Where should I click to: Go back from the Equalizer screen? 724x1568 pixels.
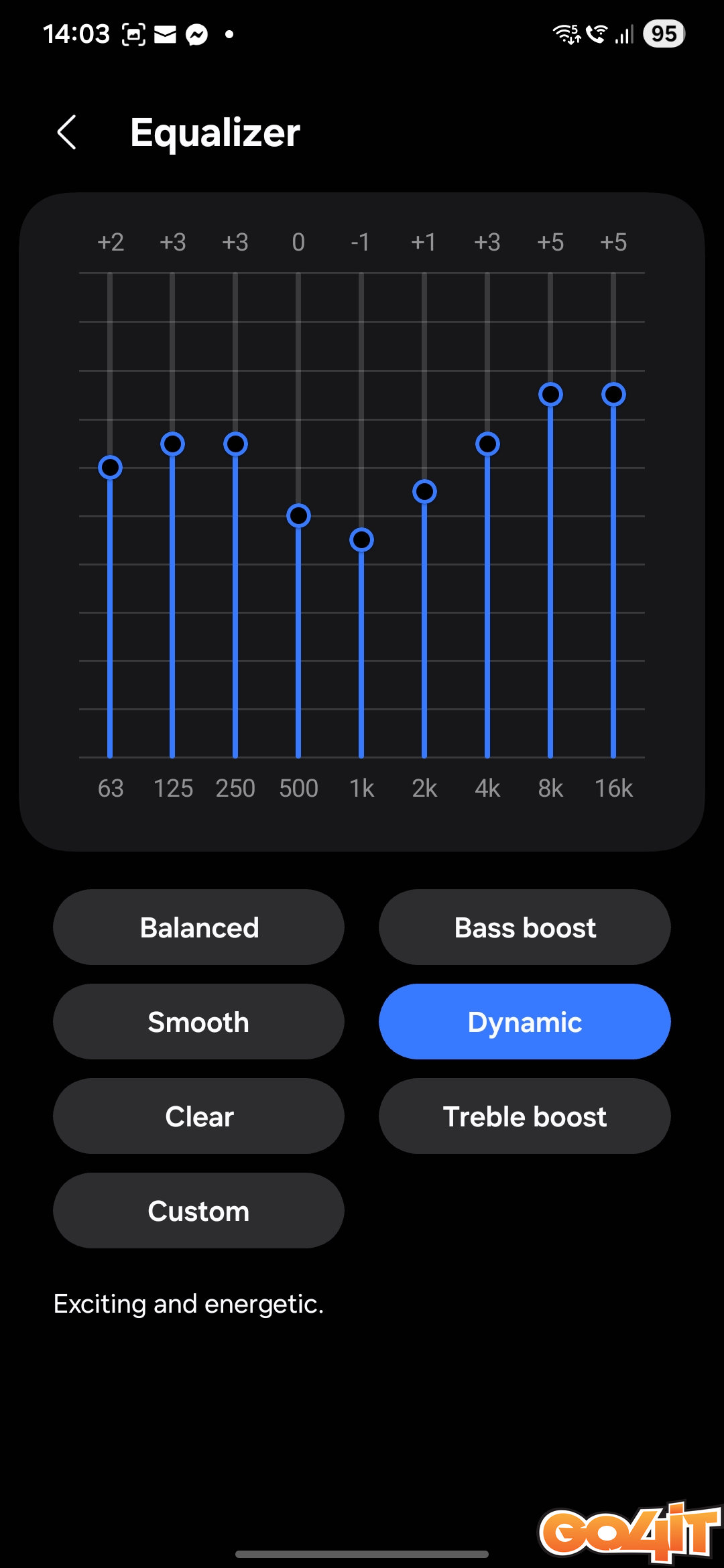67,132
